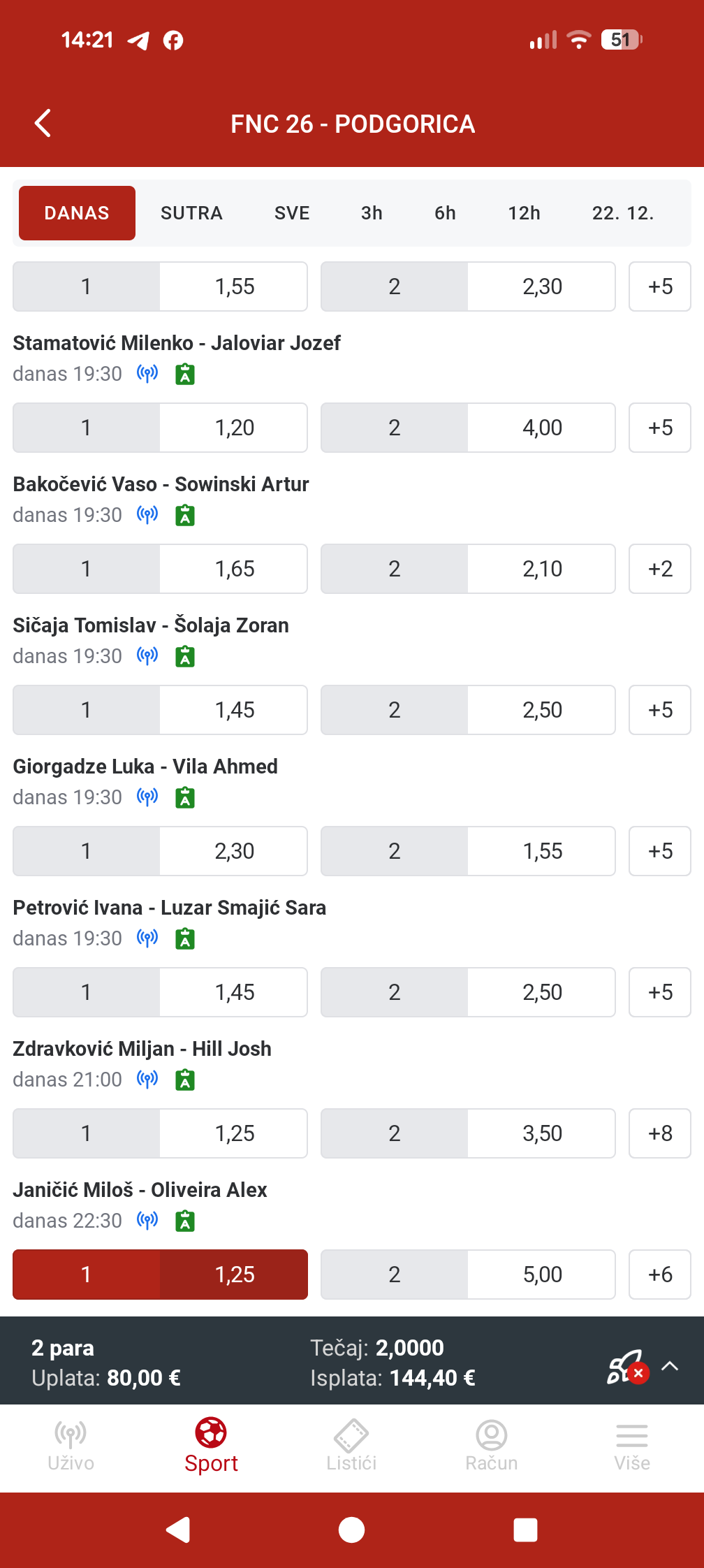The height and width of the screenshot is (1568, 704).
Task: Show matches for 22. 12. date
Action: pos(622,213)
